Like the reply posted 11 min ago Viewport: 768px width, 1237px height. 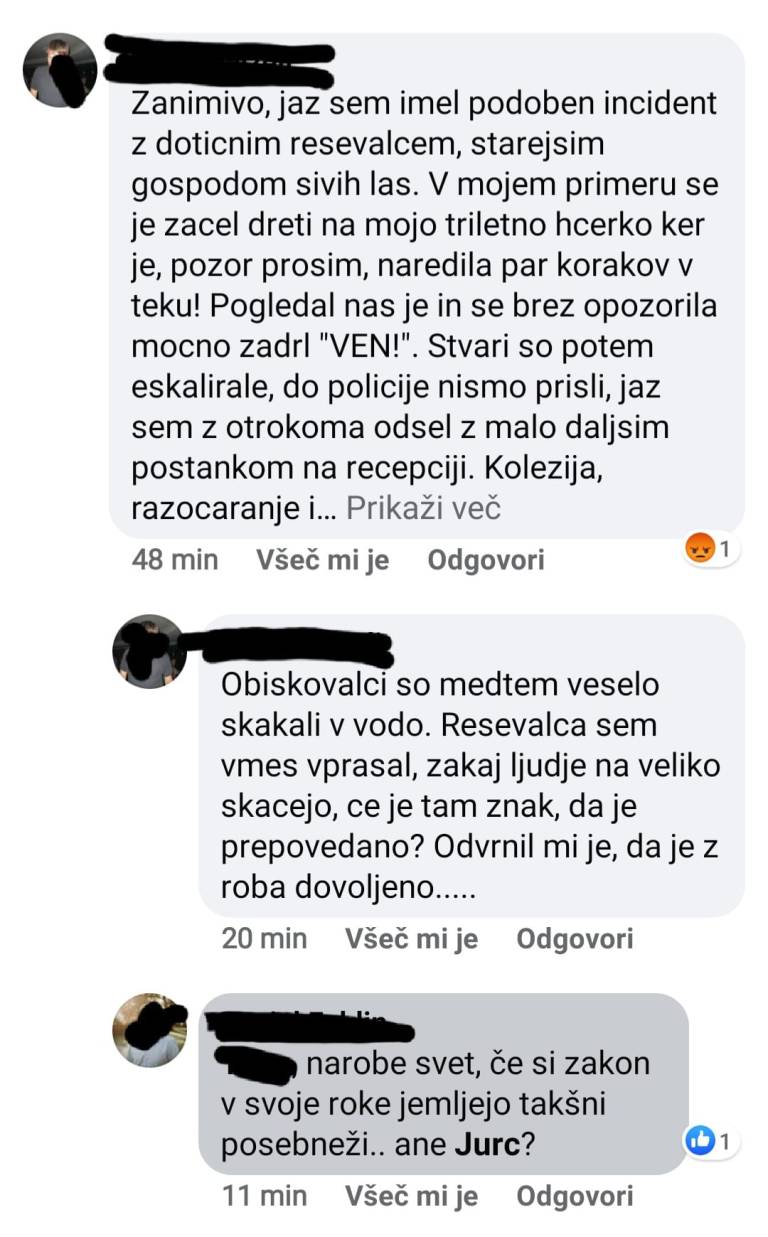tap(411, 1196)
